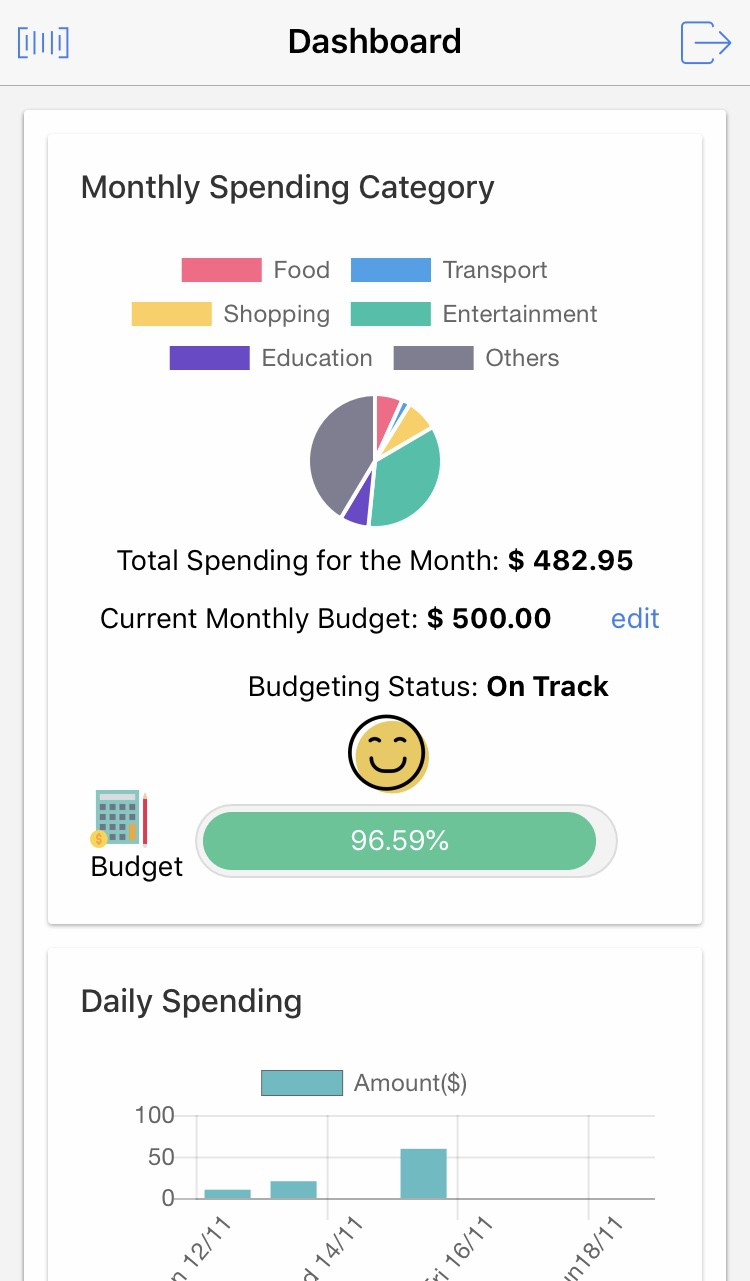Viewport: 750px width, 1281px height.
Task: Open the Dashboard title menu
Action: [x=375, y=42]
